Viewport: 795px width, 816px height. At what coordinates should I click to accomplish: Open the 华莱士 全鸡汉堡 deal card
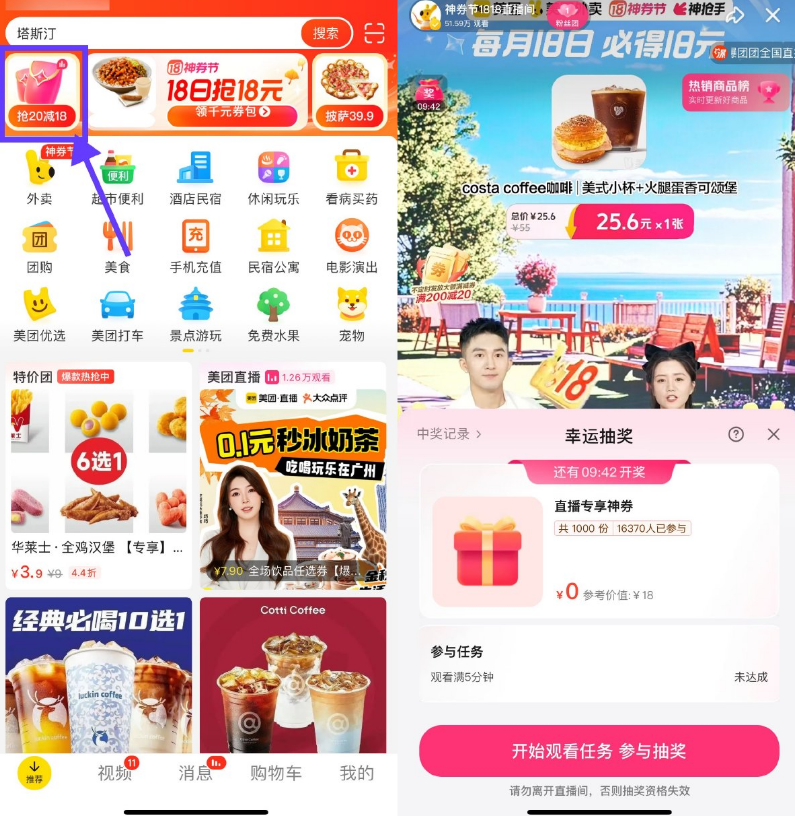coord(98,475)
